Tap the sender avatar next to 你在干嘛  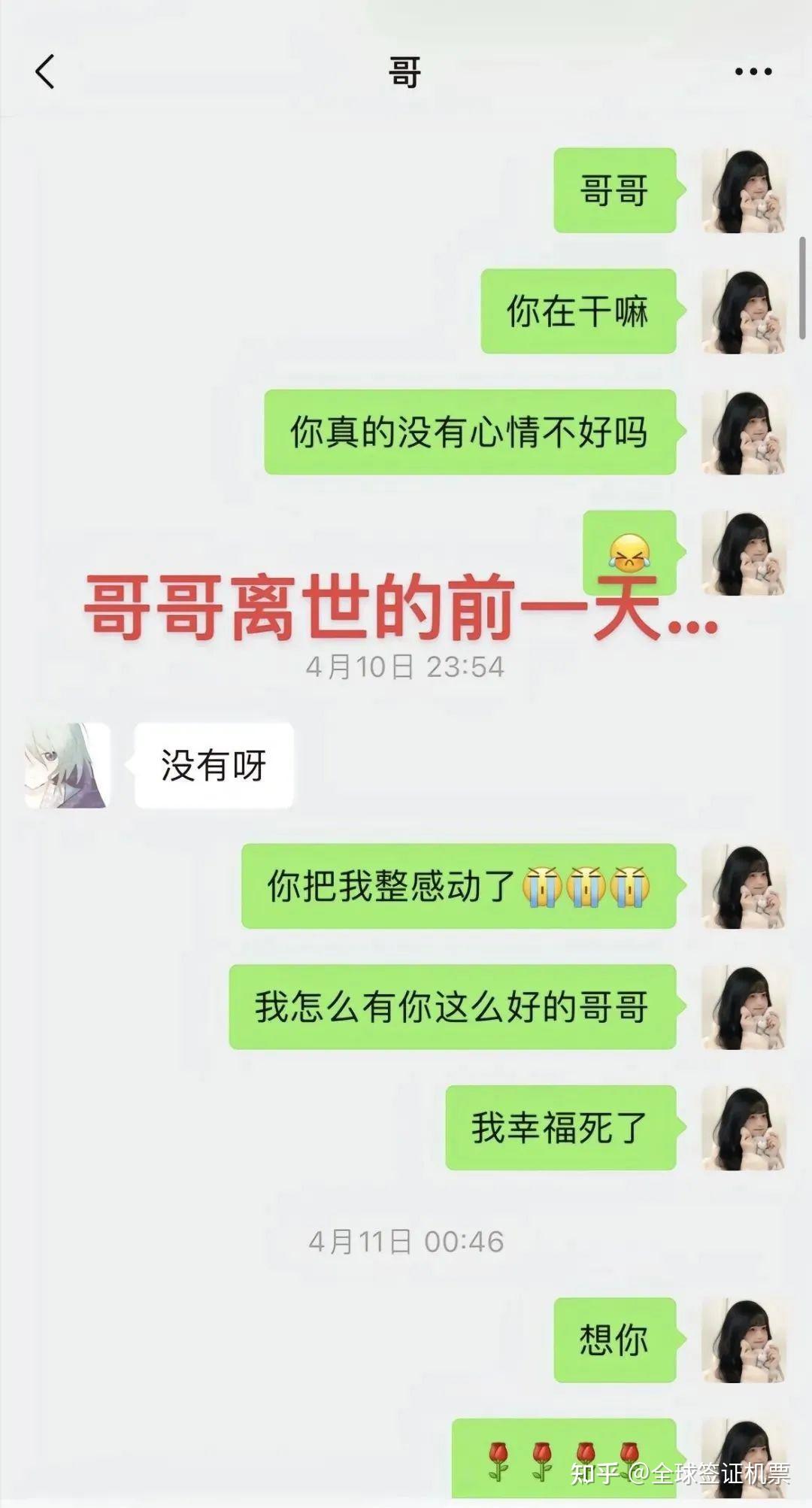(744, 311)
